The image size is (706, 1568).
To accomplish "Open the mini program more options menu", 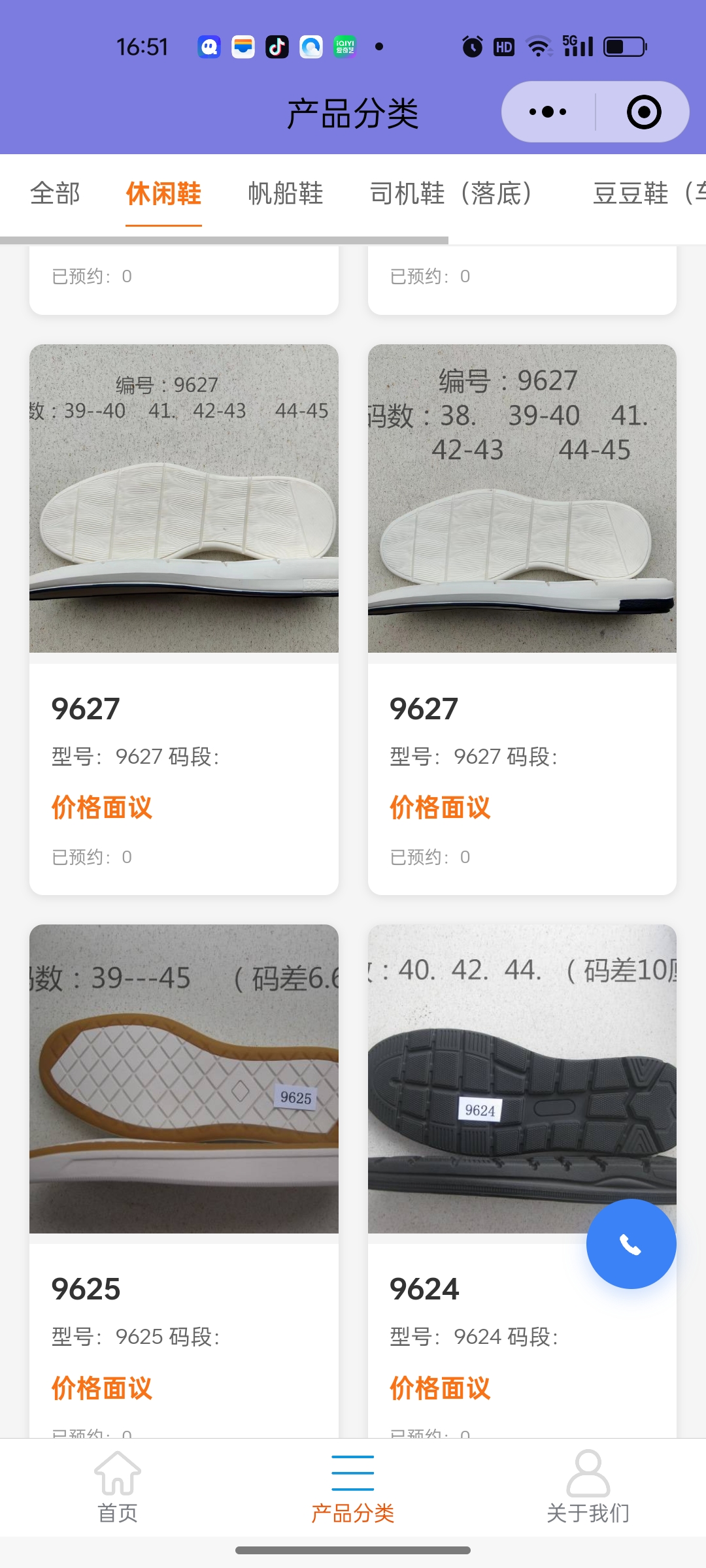I will [548, 112].
